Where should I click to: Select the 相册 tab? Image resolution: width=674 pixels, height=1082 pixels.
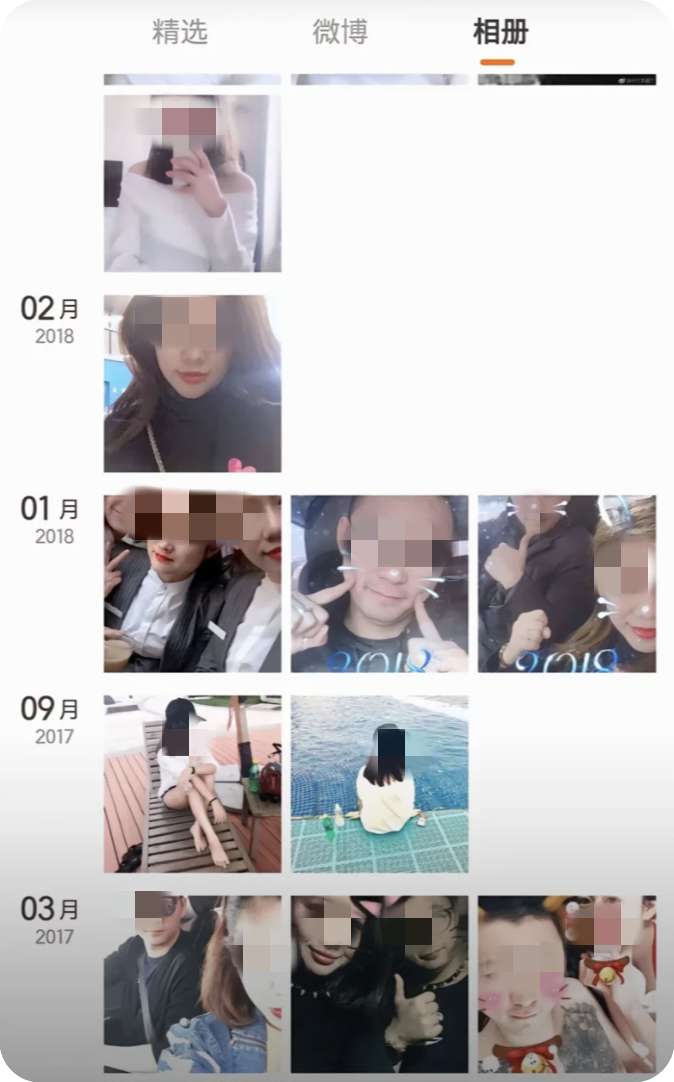pos(499,32)
